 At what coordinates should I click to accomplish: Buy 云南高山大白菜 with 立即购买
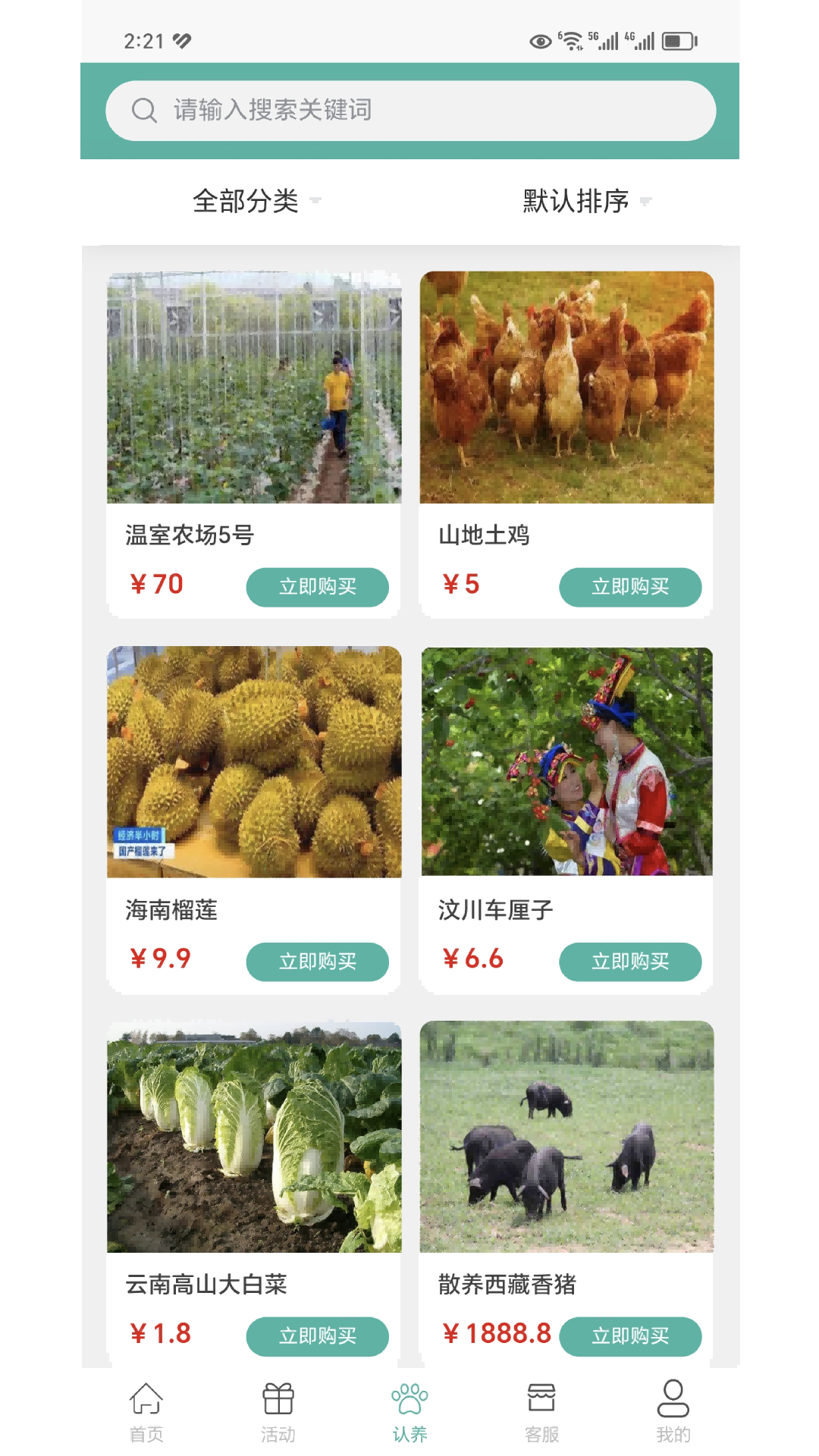(317, 1336)
